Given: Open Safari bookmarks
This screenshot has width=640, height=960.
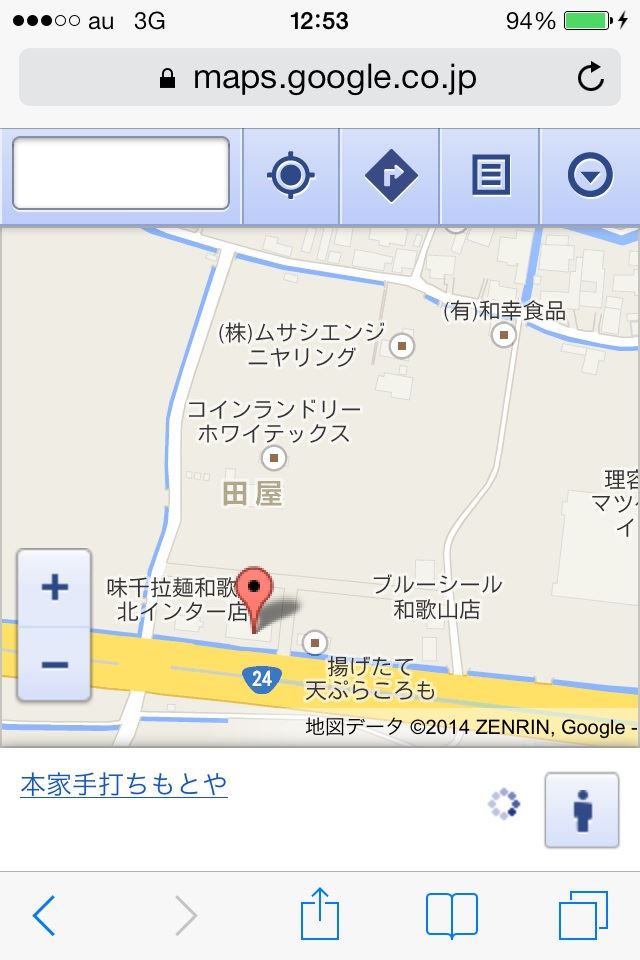Looking at the screenshot, I should 451,915.
